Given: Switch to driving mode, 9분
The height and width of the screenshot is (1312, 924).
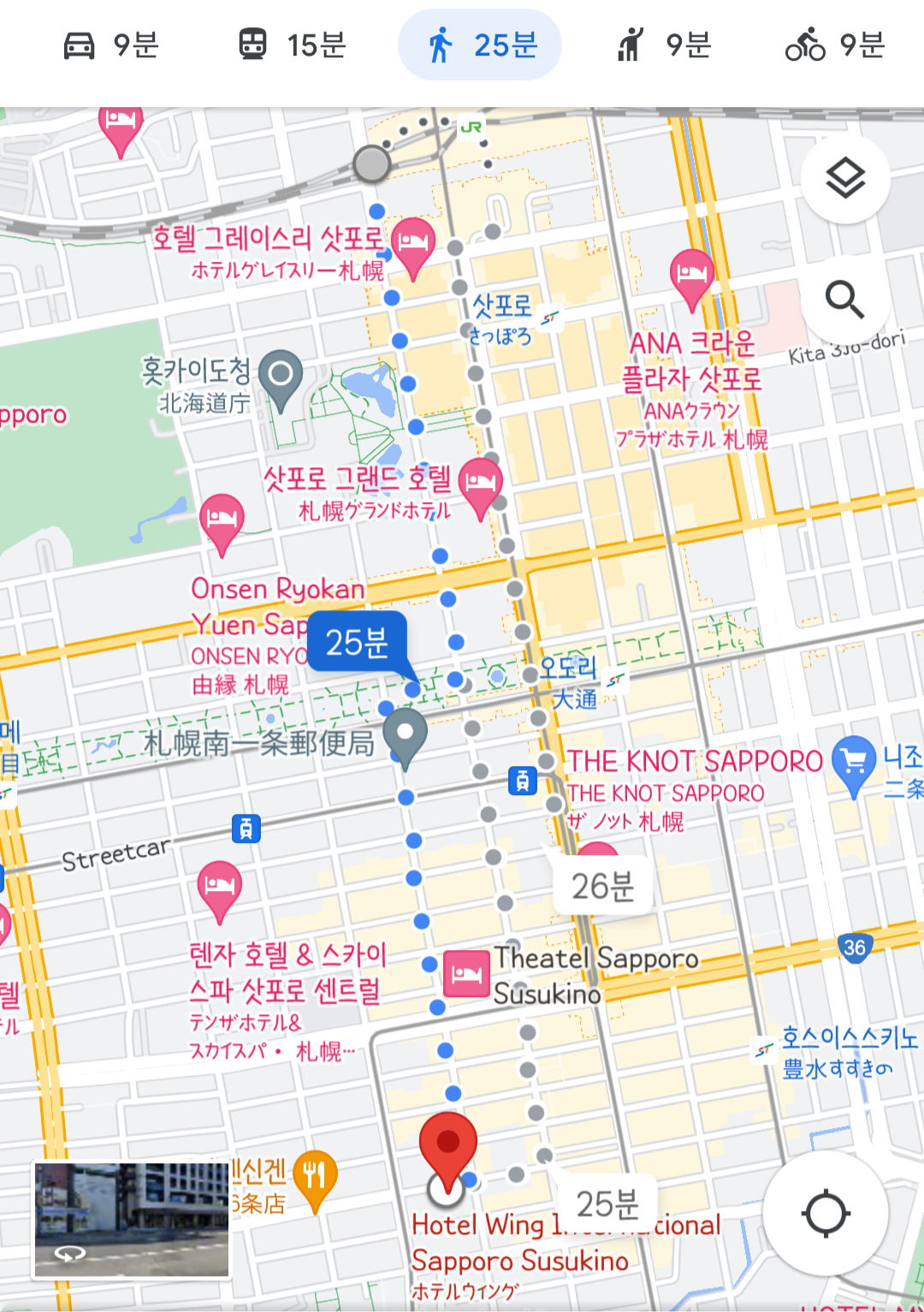Looking at the screenshot, I should coord(111,45).
